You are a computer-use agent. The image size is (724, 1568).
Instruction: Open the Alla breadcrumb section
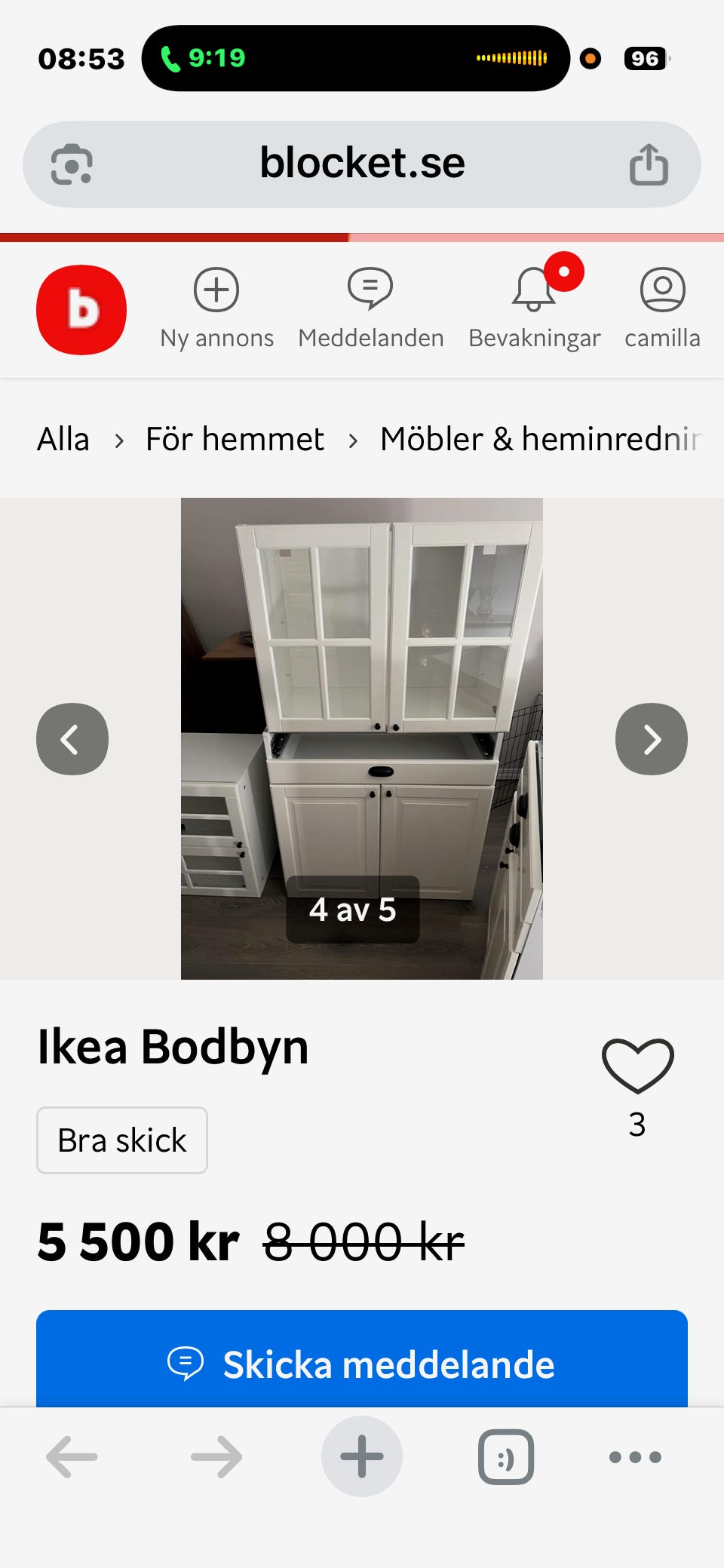[63, 438]
